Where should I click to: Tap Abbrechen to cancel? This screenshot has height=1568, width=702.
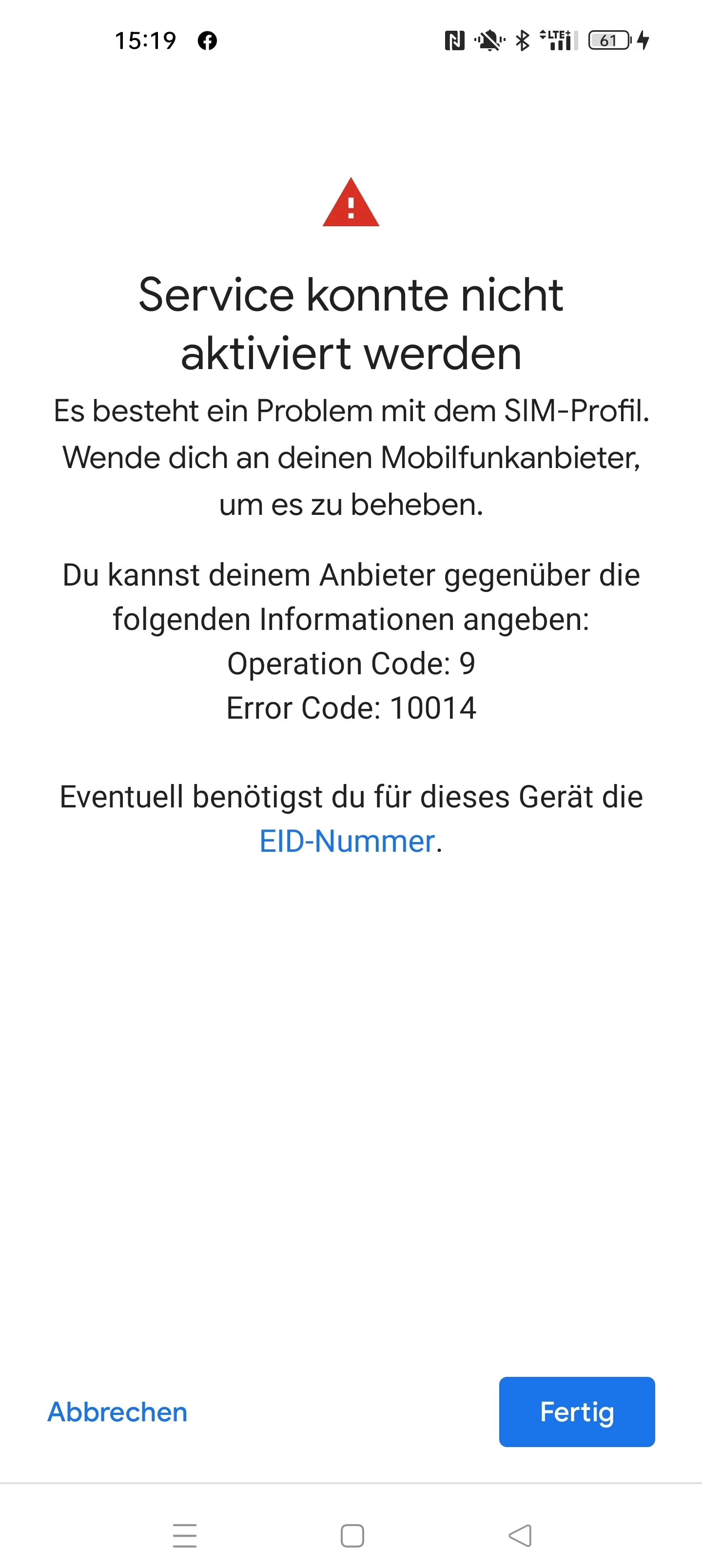coord(117,1411)
